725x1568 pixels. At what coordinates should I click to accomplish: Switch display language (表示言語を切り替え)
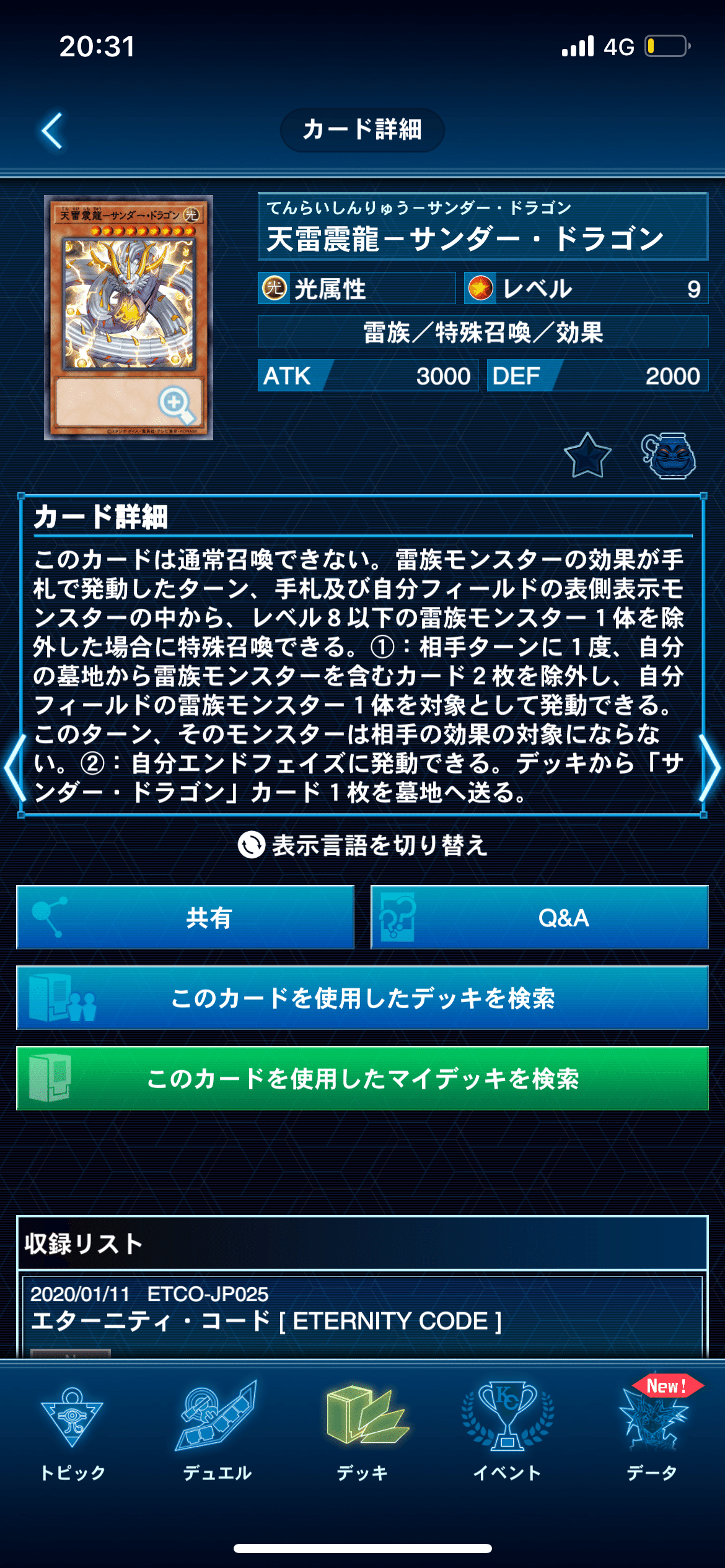(x=362, y=845)
